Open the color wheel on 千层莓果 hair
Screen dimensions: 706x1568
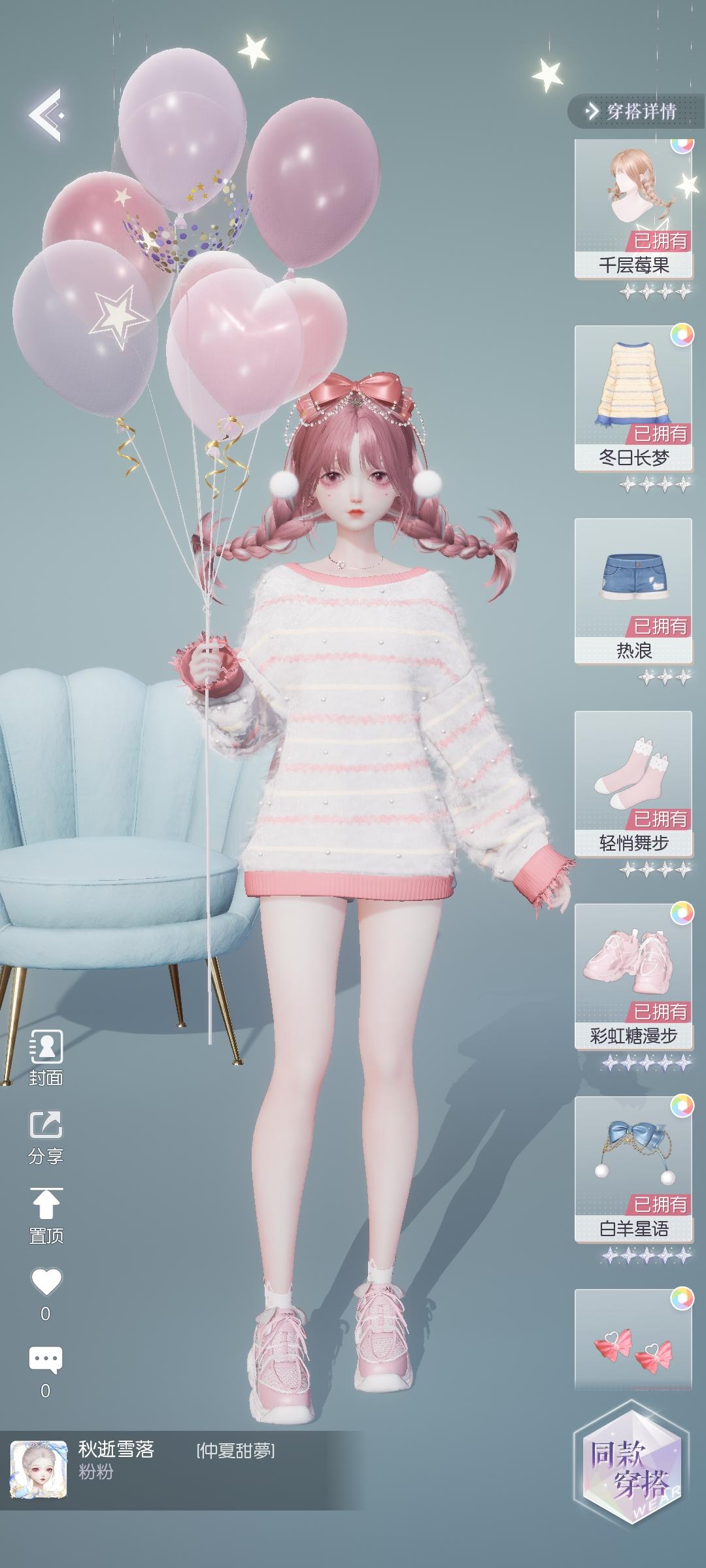coord(681,145)
